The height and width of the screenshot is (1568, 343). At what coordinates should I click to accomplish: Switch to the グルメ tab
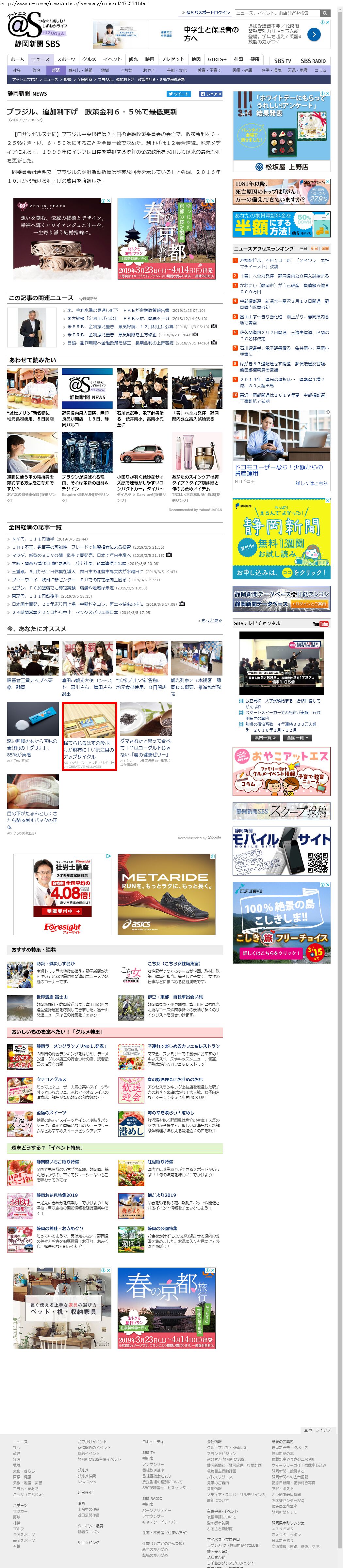pos(90,59)
